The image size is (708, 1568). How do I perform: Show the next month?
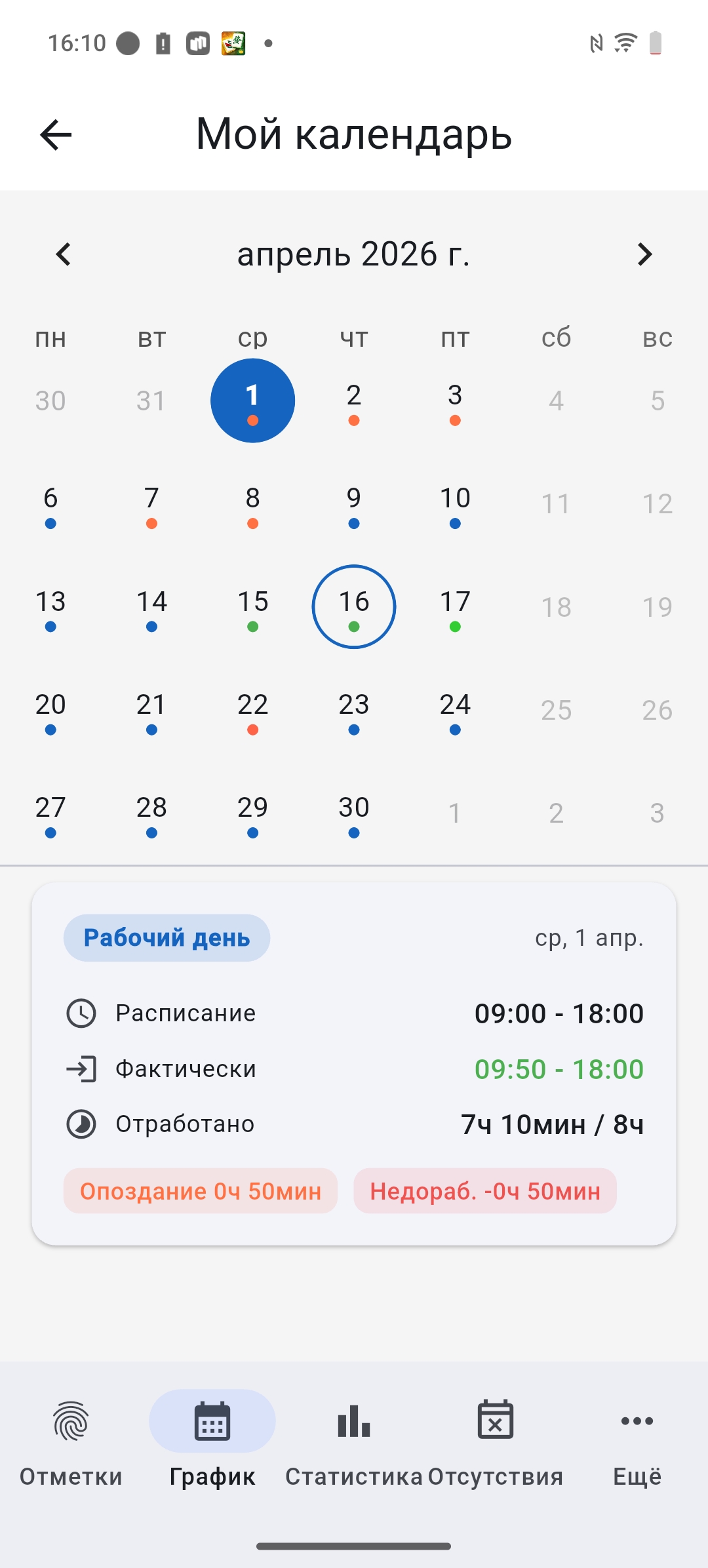coord(644,254)
